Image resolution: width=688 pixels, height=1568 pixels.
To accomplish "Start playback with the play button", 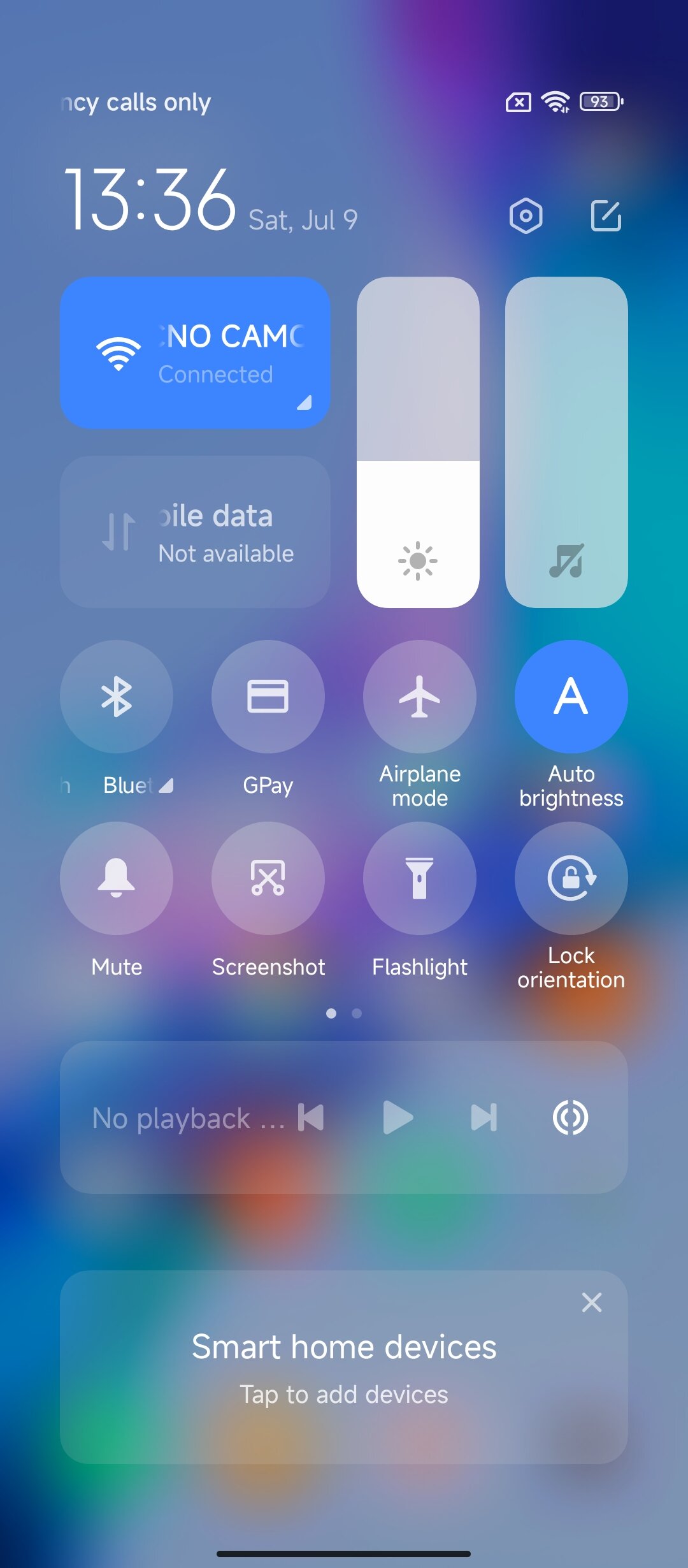I will pos(398,1117).
